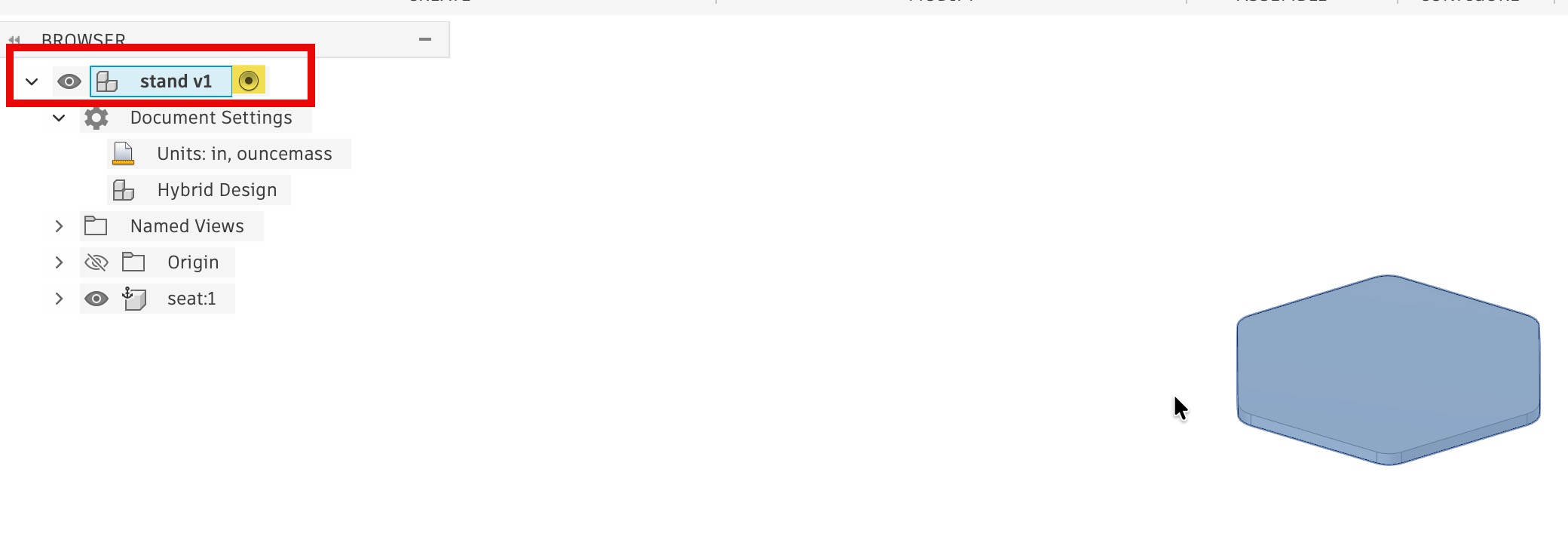Screen dimensions: 1568x558
Task: Show the hidden Origin folder
Action: 96,262
